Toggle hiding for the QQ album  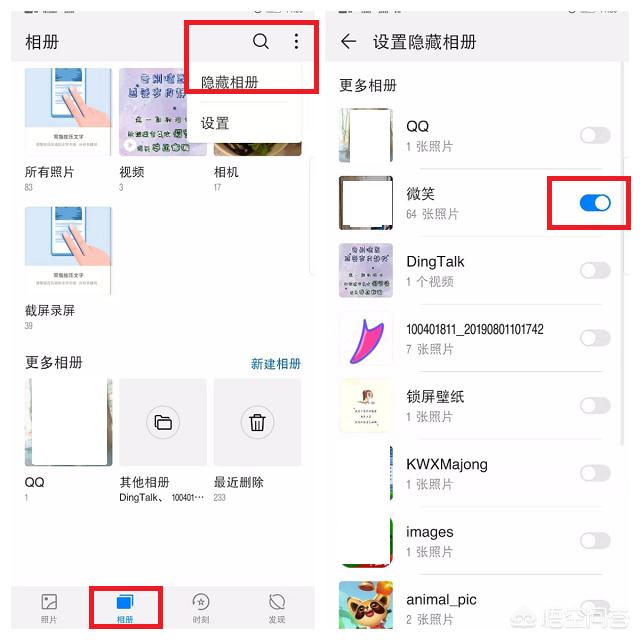(595, 135)
